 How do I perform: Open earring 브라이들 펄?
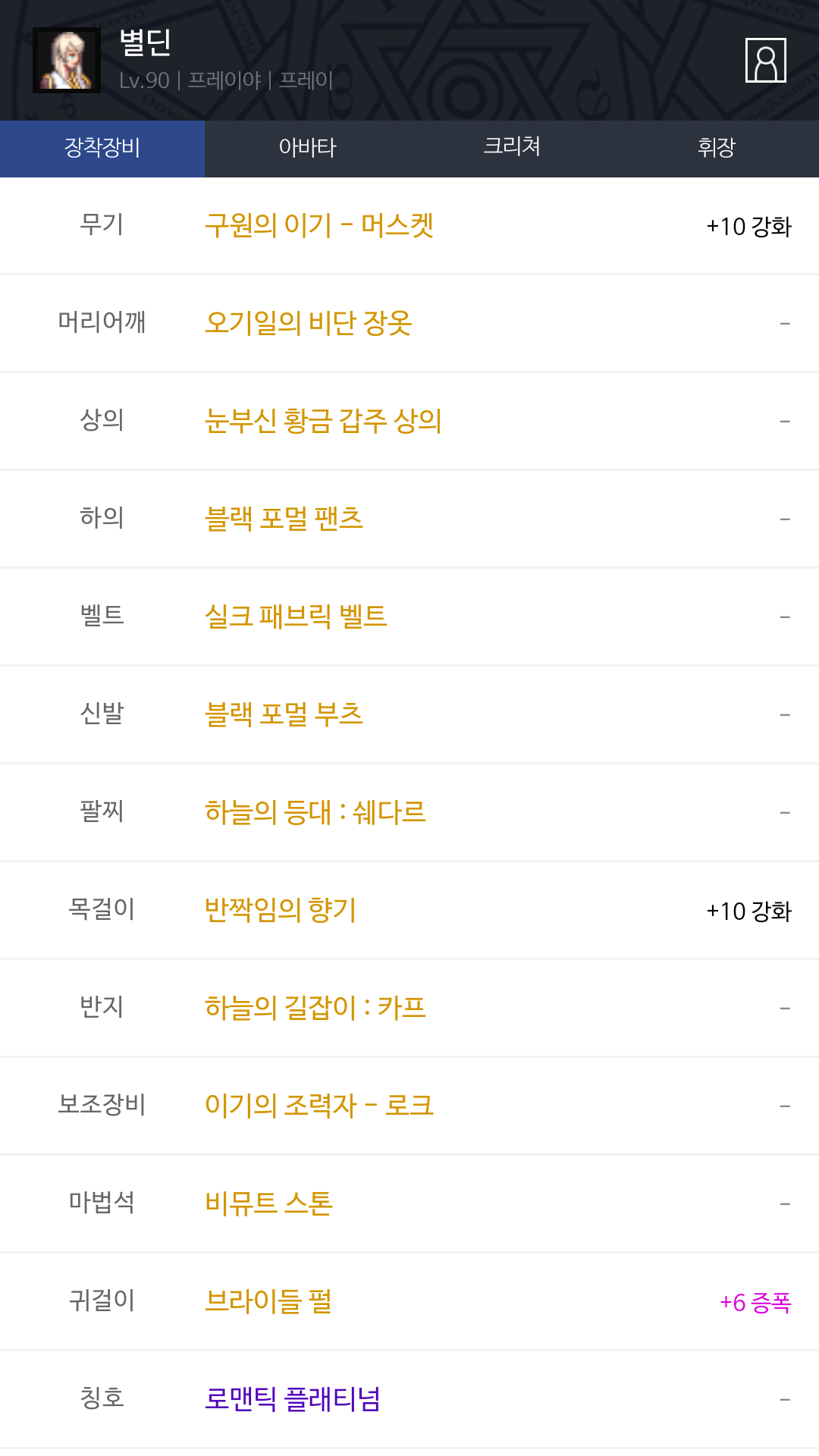coord(268,1301)
